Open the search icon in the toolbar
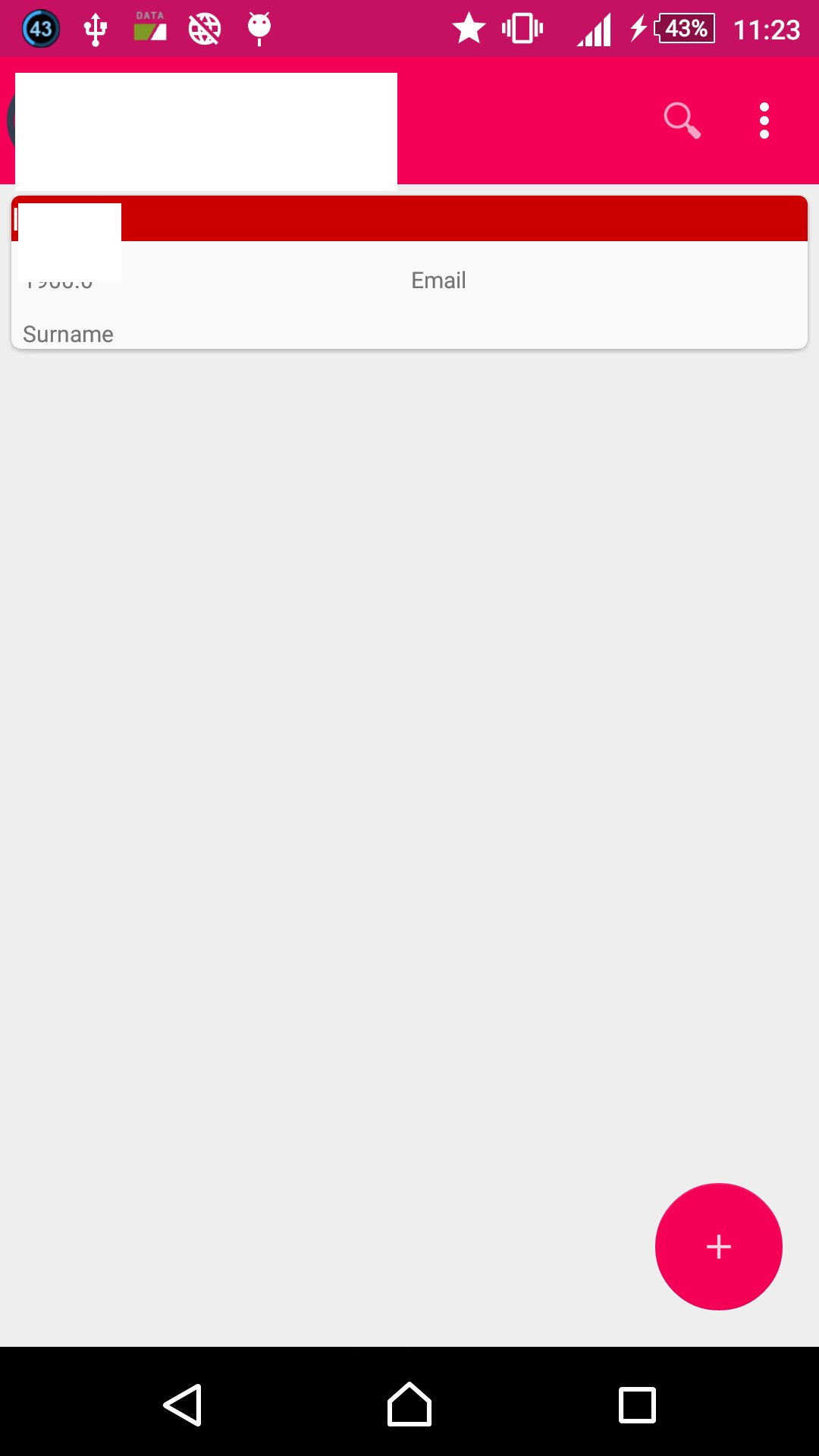The height and width of the screenshot is (1456, 819). pyautogui.click(x=681, y=121)
